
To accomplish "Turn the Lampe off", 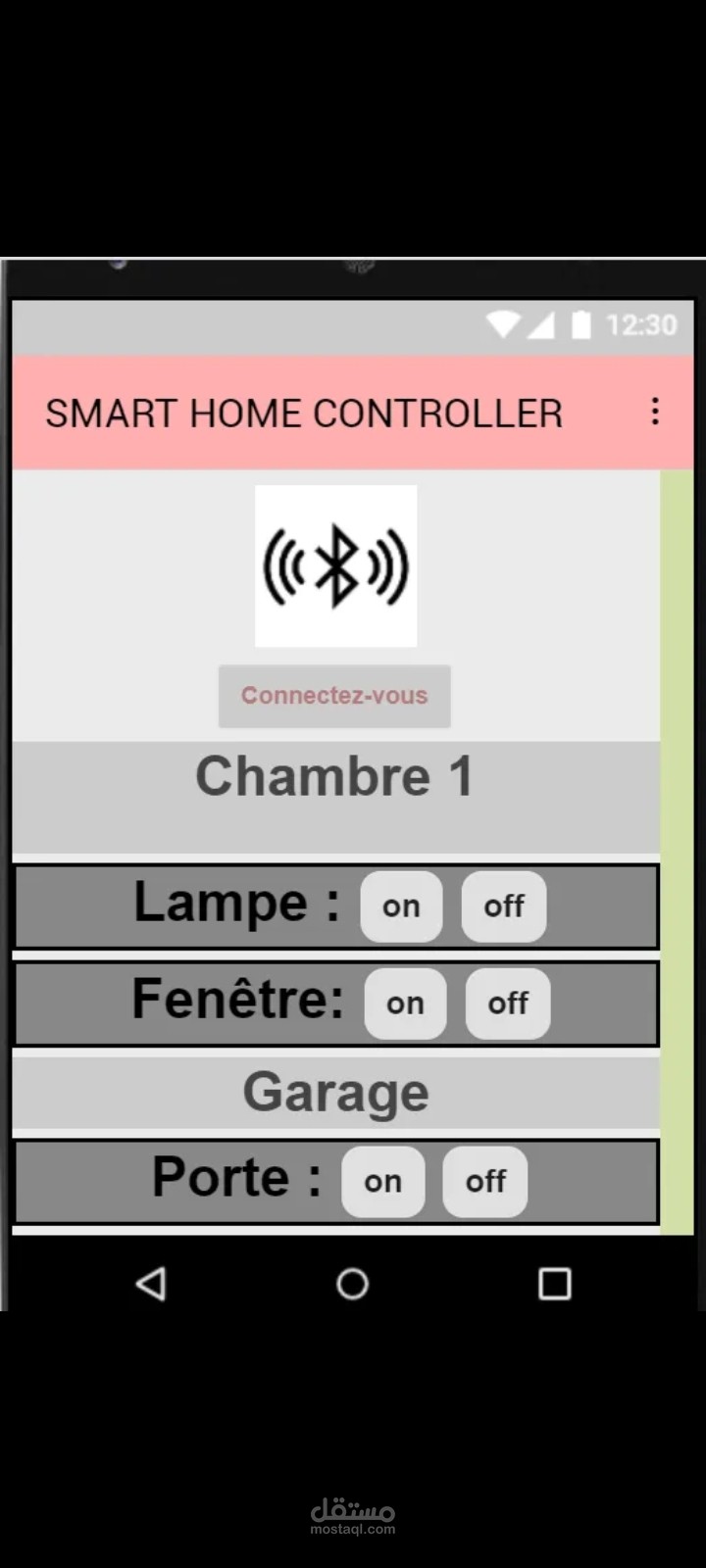I will [x=504, y=906].
